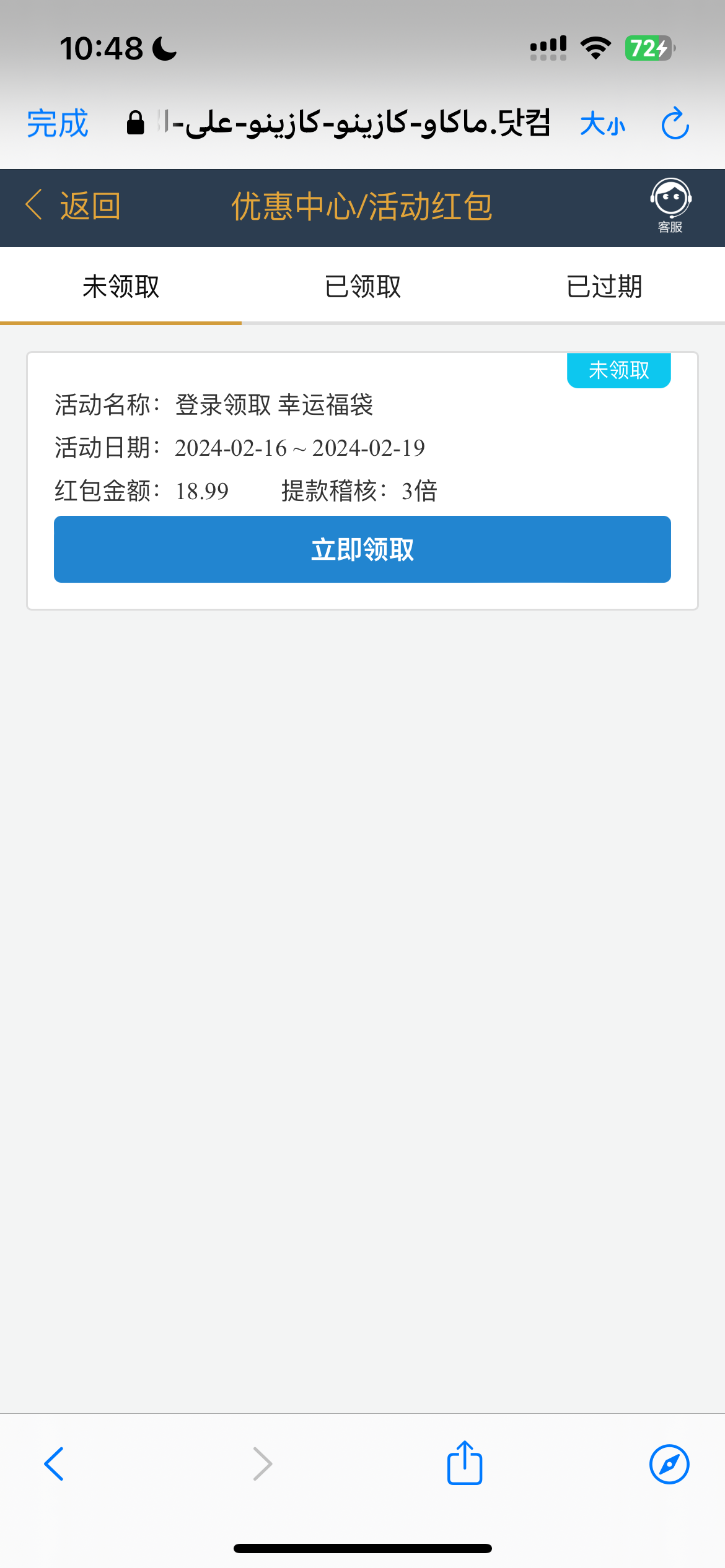Open the page in Safari compass icon

669,1464
